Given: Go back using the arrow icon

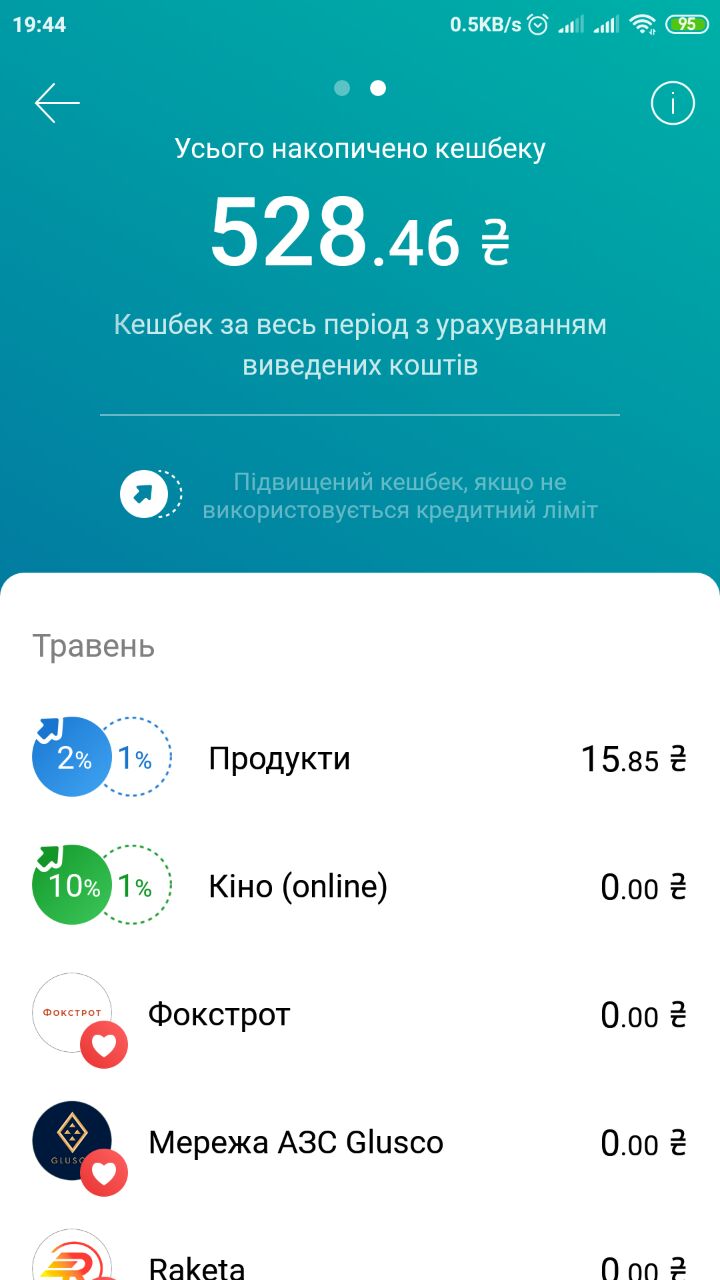Looking at the screenshot, I should 57,103.
